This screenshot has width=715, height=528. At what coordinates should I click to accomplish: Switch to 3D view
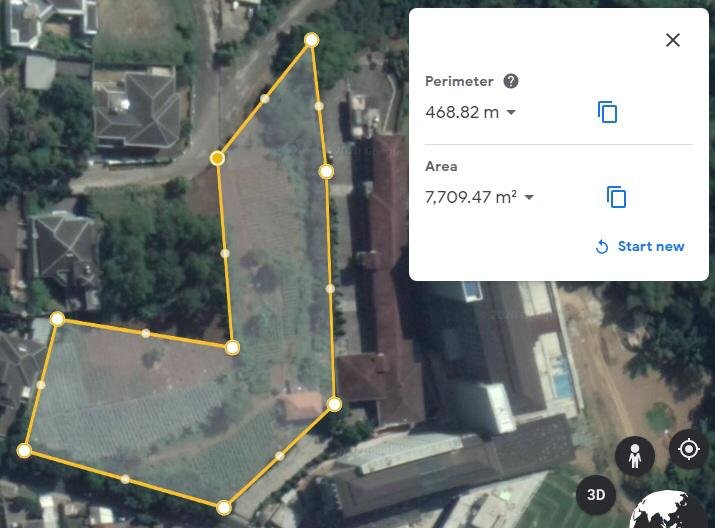point(596,494)
